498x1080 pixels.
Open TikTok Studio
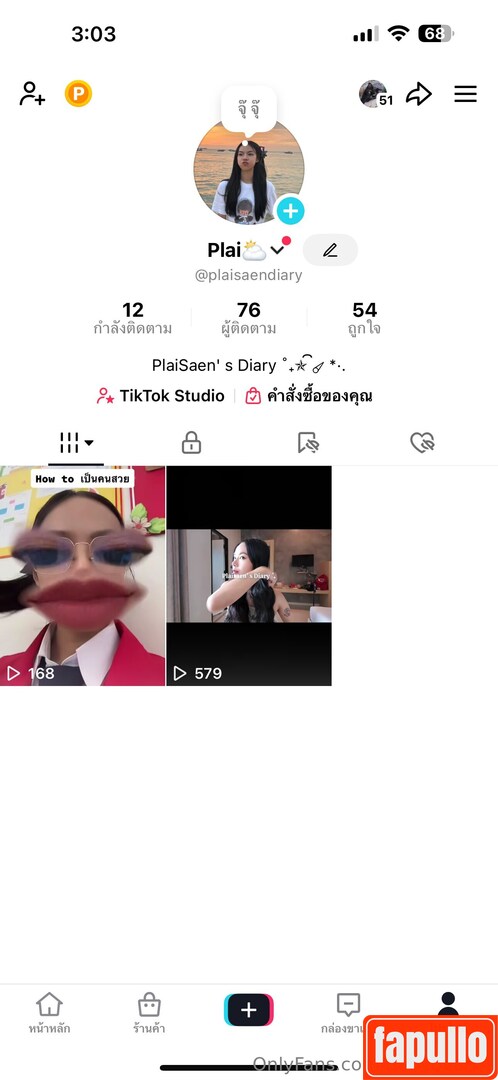(160, 396)
